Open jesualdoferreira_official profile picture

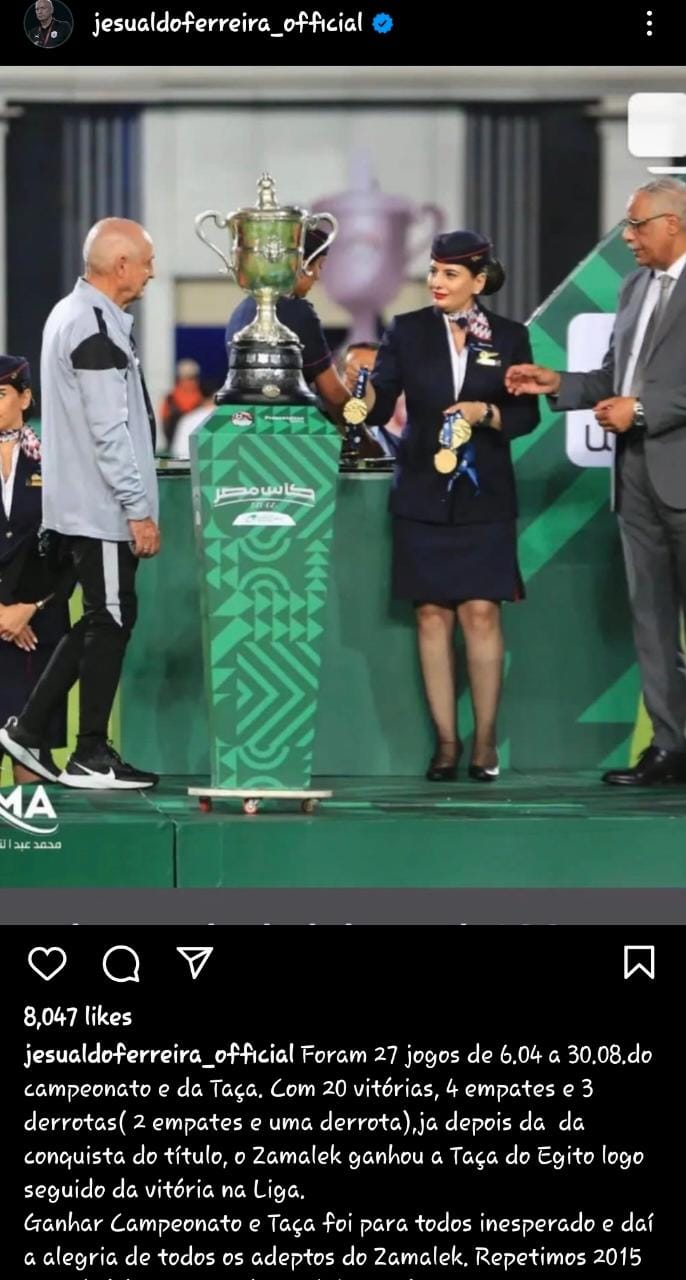point(48,24)
